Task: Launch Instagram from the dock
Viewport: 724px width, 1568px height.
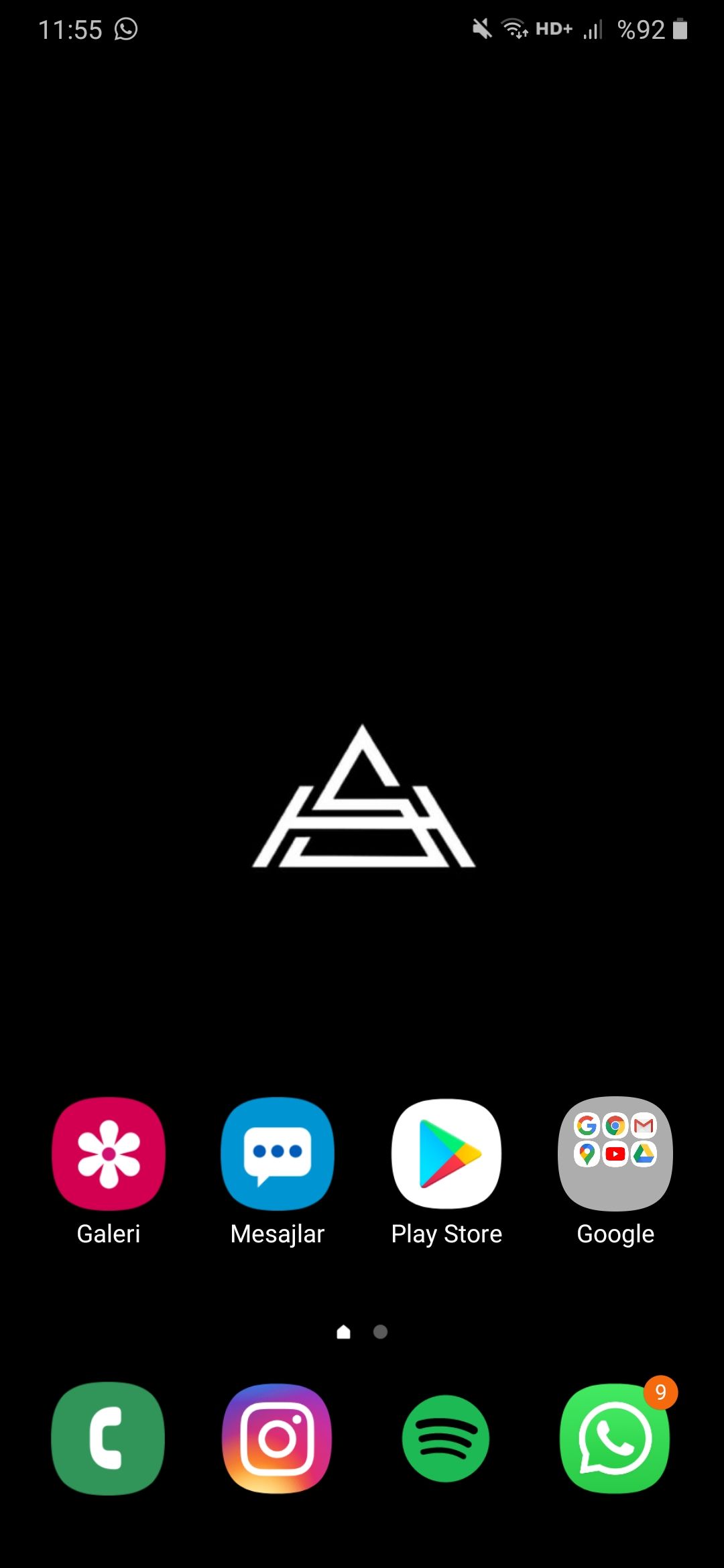Action: click(277, 1438)
